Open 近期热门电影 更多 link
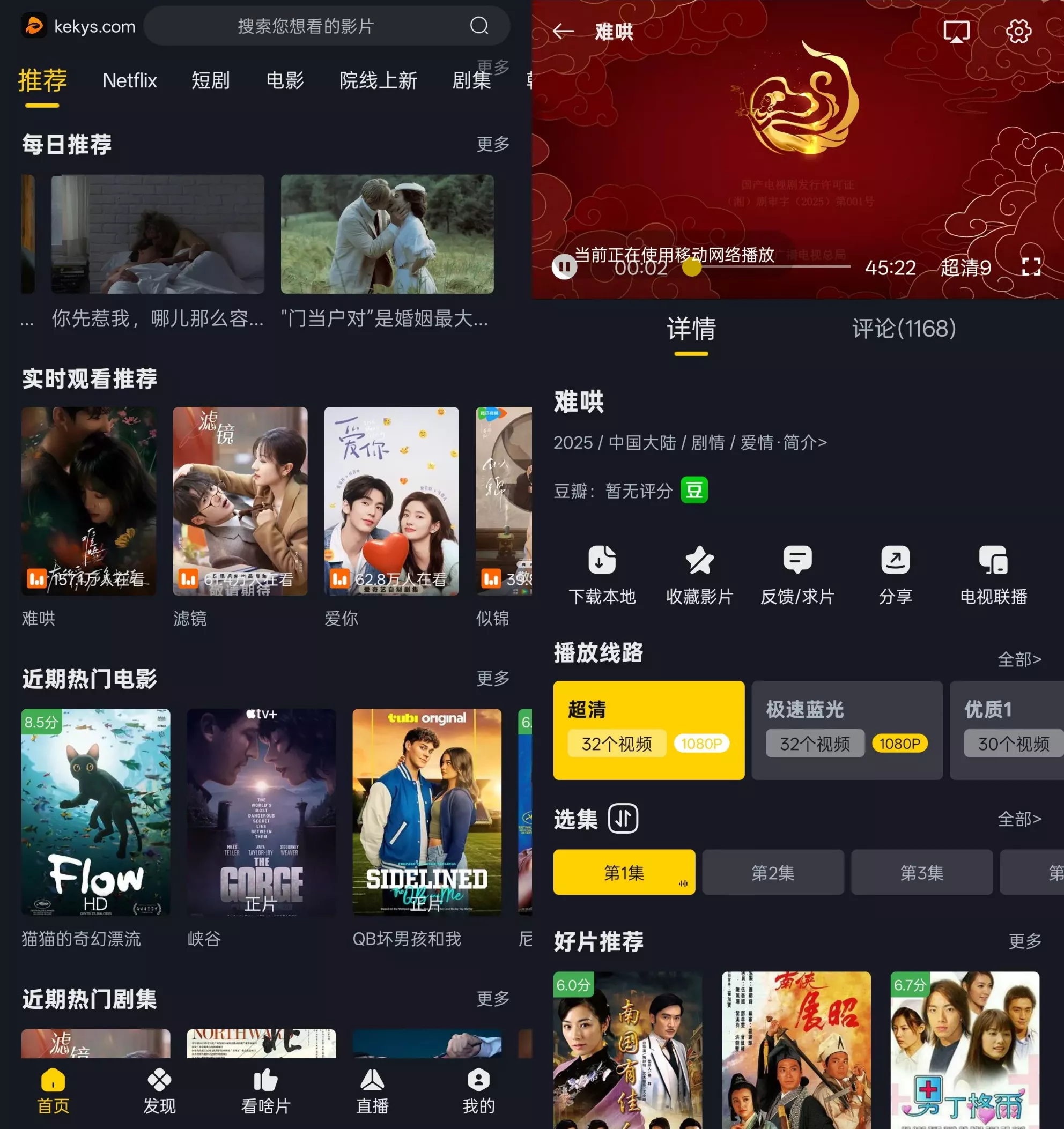The width and height of the screenshot is (1064, 1129). 492,679
